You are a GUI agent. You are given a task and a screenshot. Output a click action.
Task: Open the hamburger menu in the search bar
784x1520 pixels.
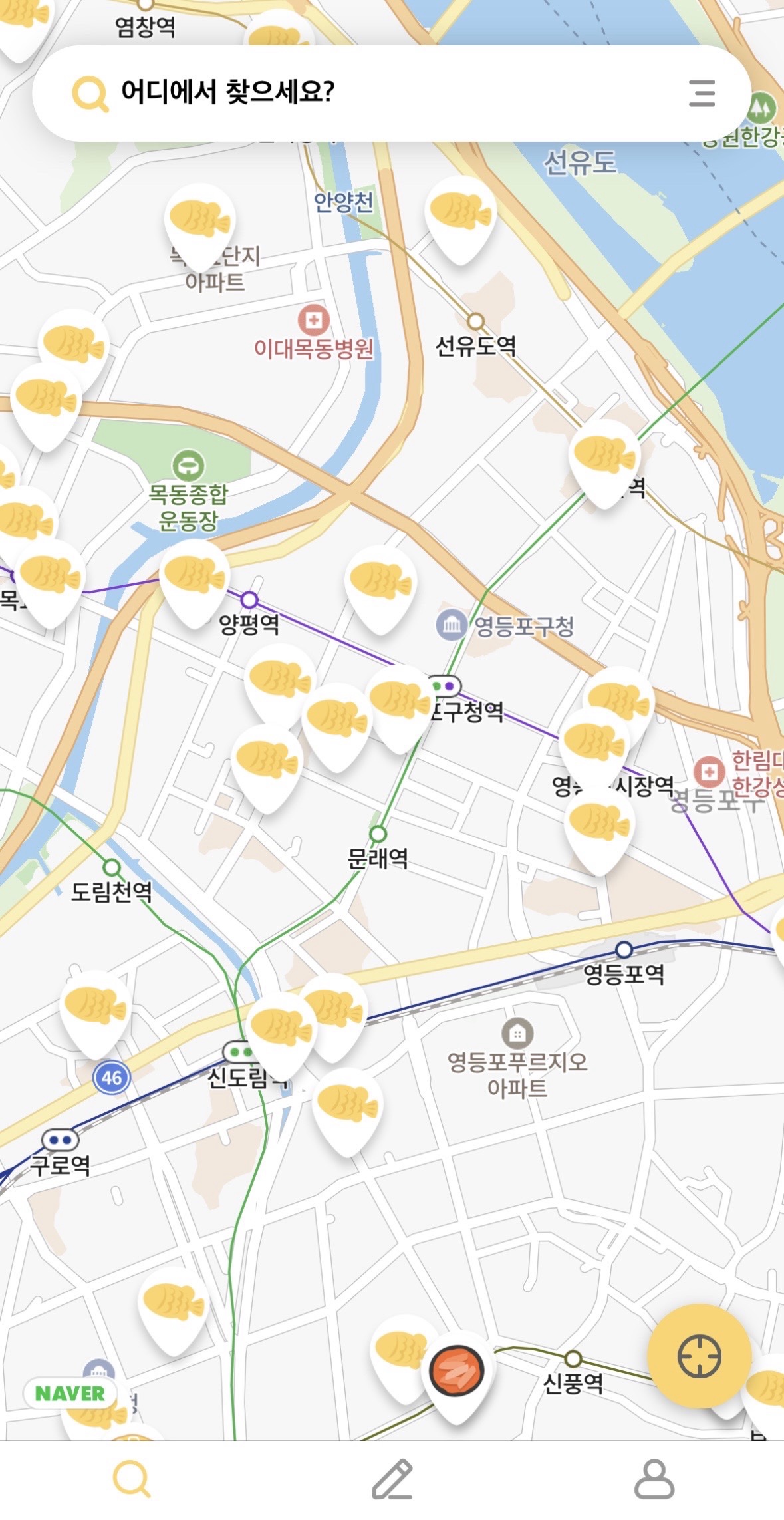tap(702, 93)
